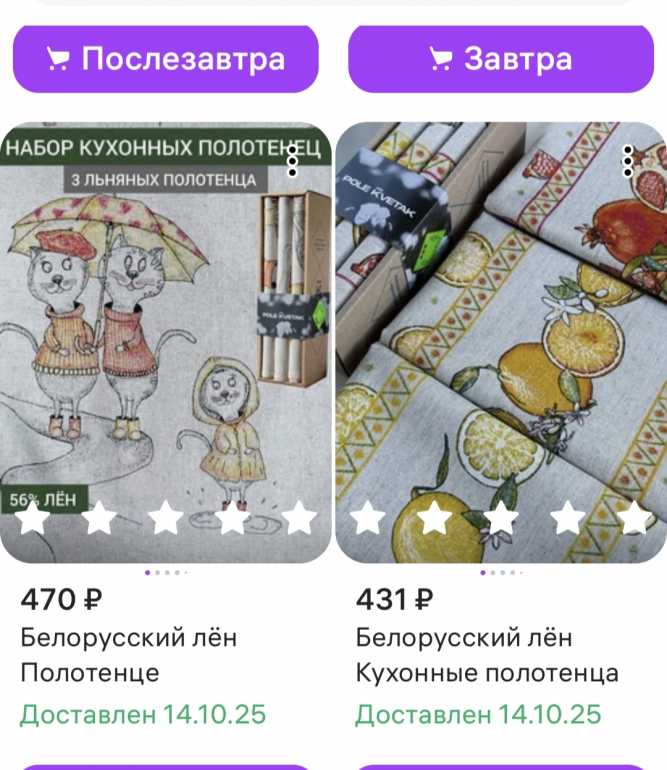Open overflow menu on Кухонные полотенца card
The height and width of the screenshot is (770, 667).
(628, 160)
